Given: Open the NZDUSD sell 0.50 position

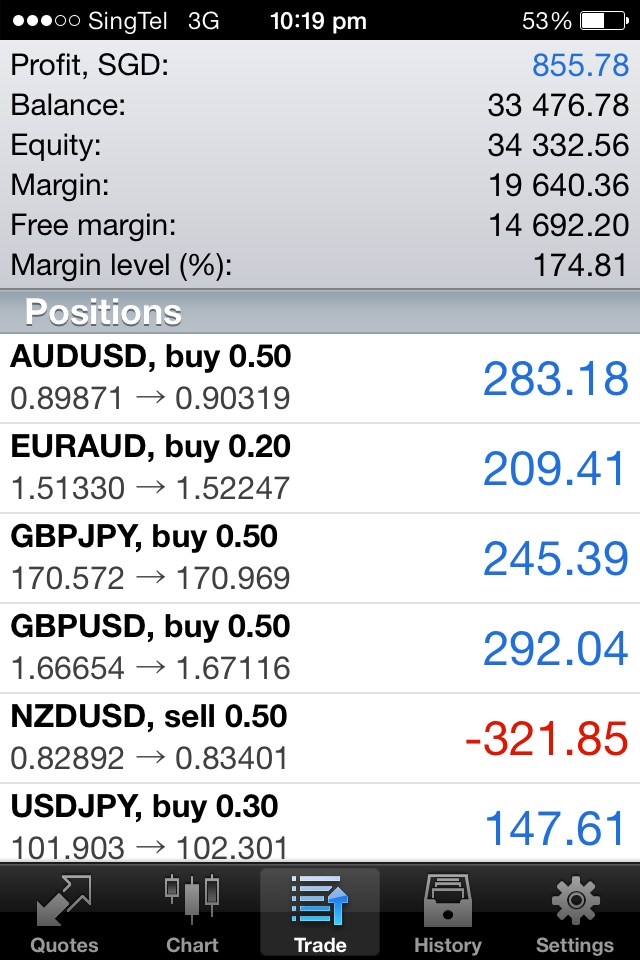Looking at the screenshot, I should click(320, 738).
